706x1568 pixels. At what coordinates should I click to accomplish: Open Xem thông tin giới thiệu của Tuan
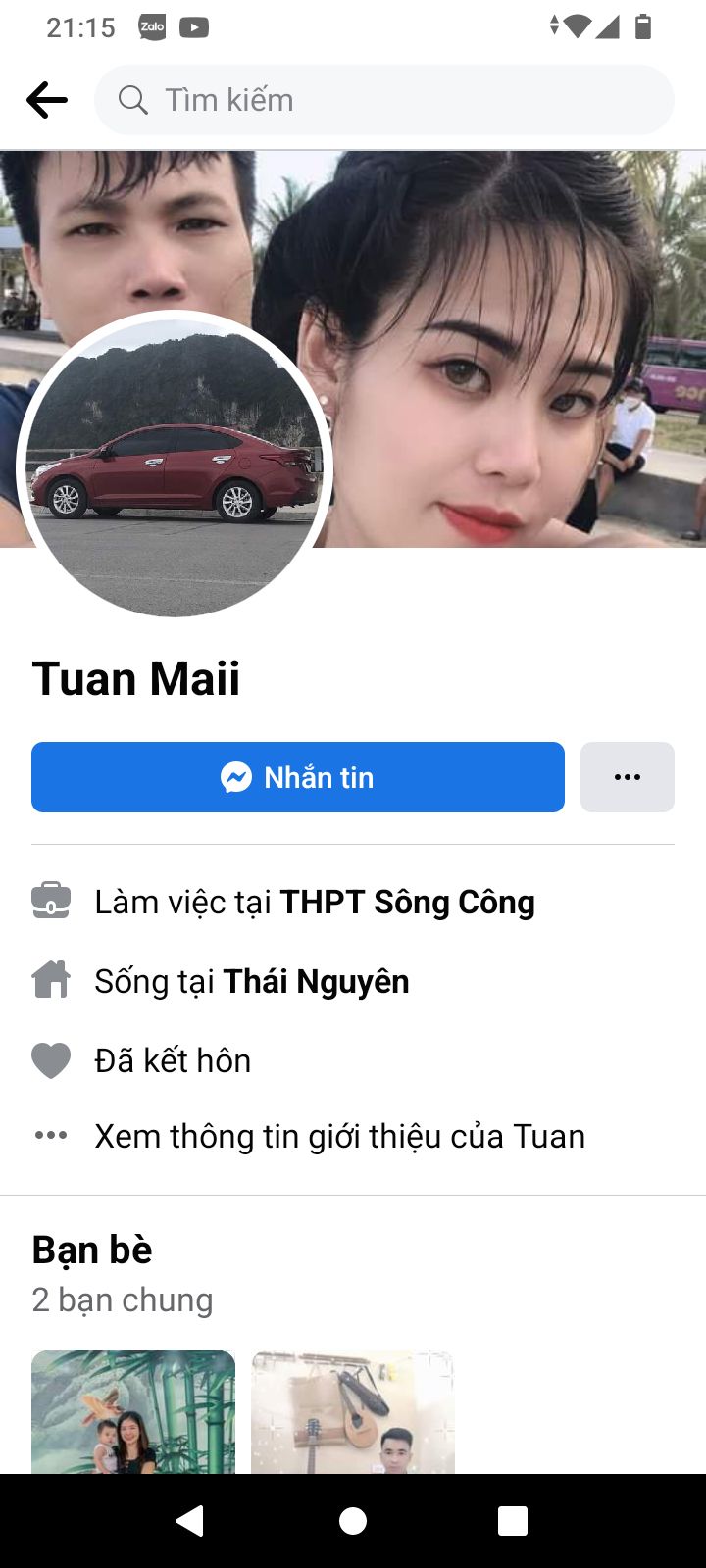339,1136
